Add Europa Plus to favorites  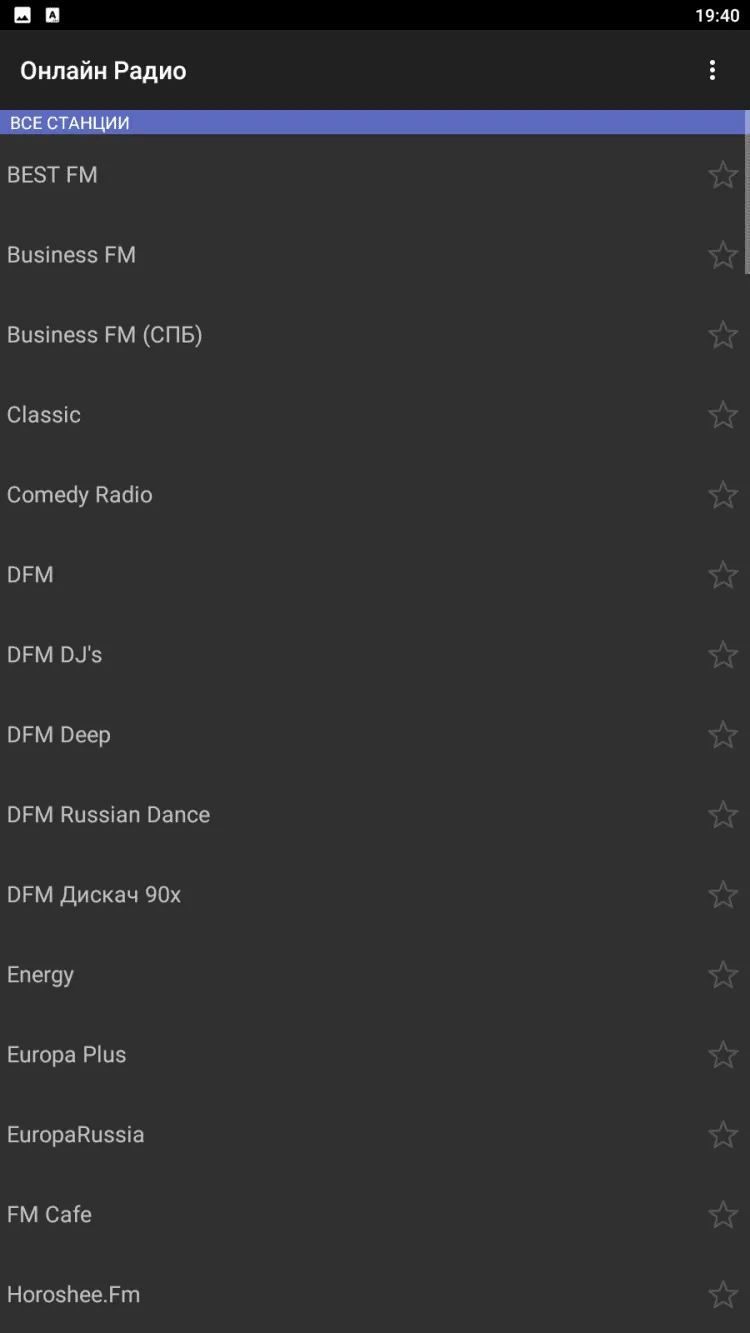click(x=722, y=1055)
